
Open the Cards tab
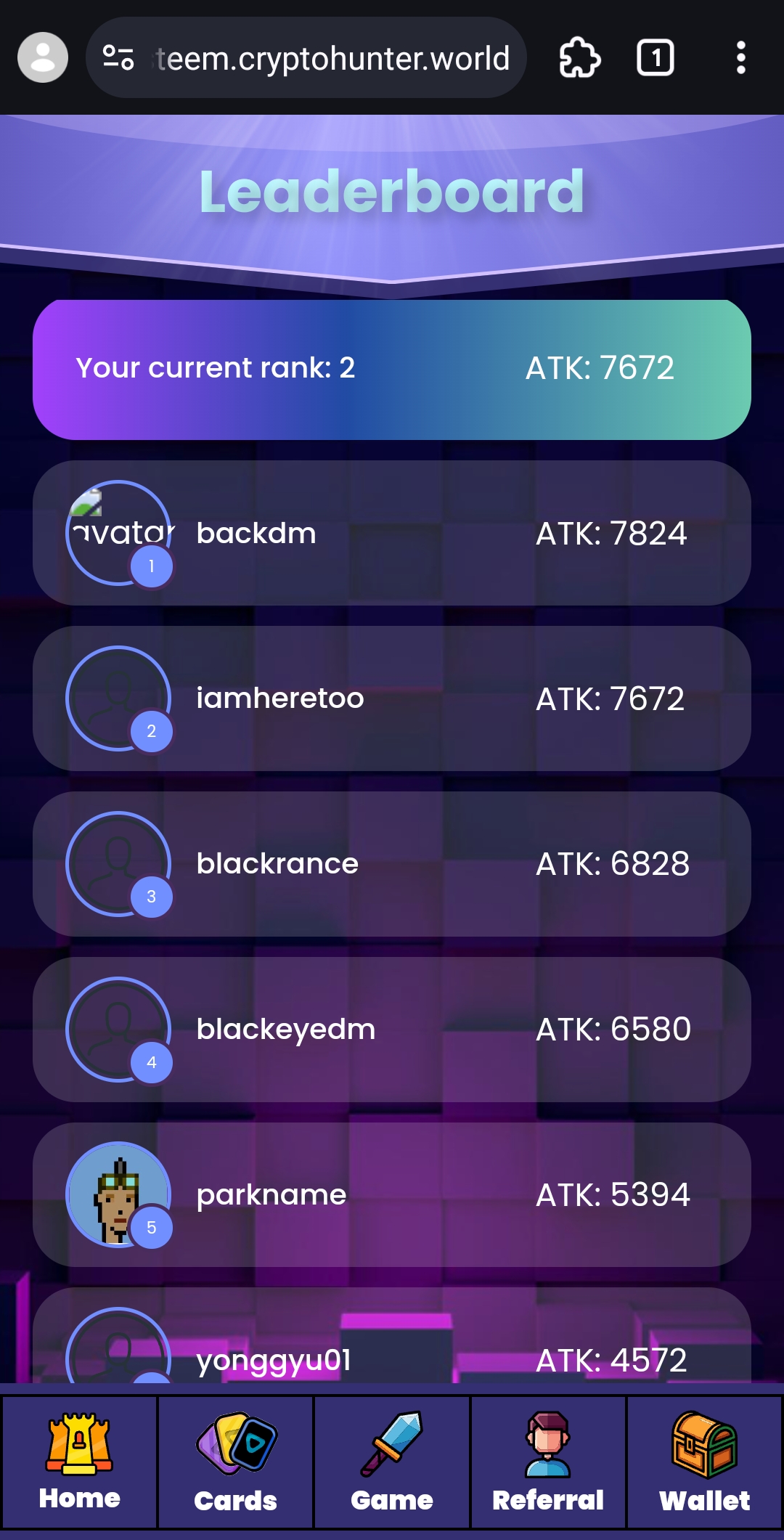click(x=235, y=1462)
